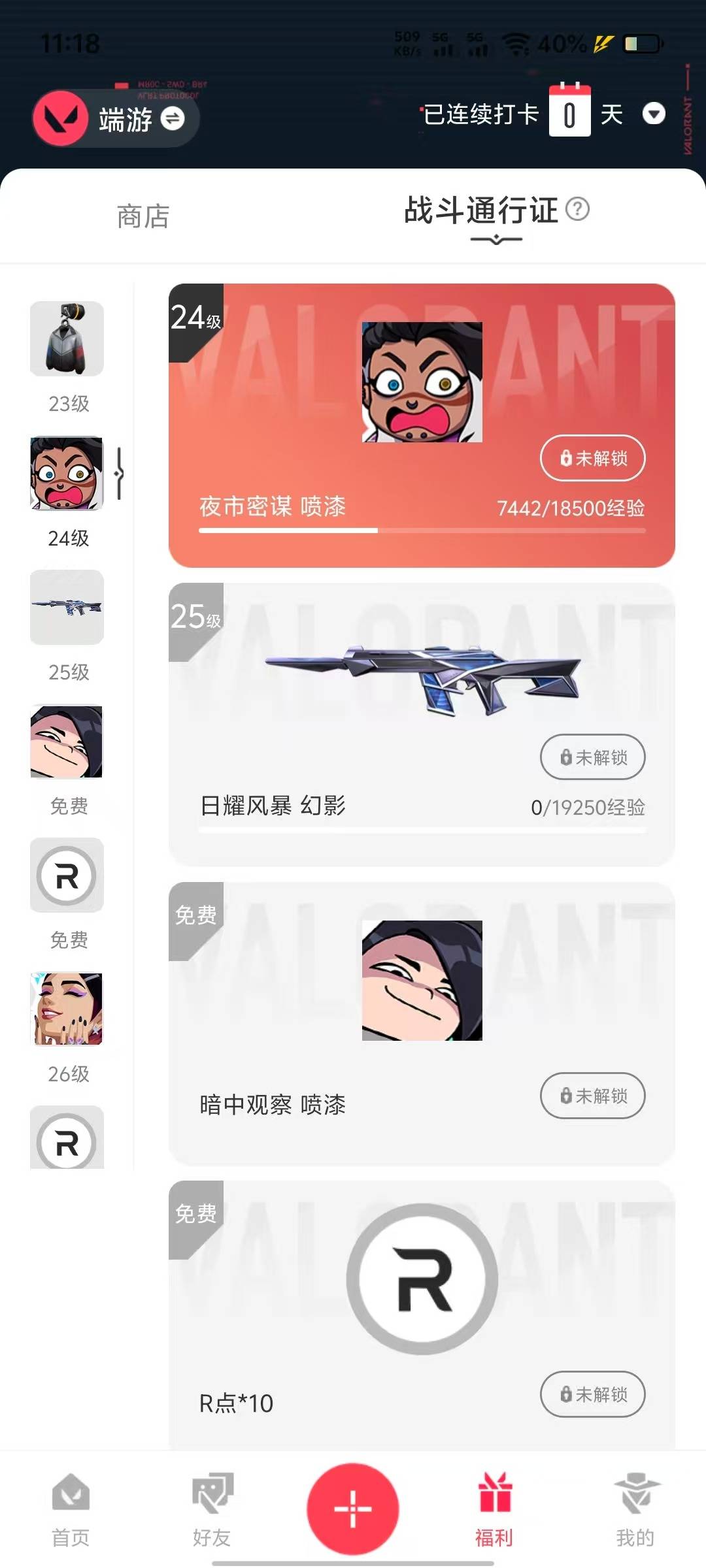Select the 23级 jacket reward thumbnail
Viewport: 706px width, 1568px height.
click(67, 338)
